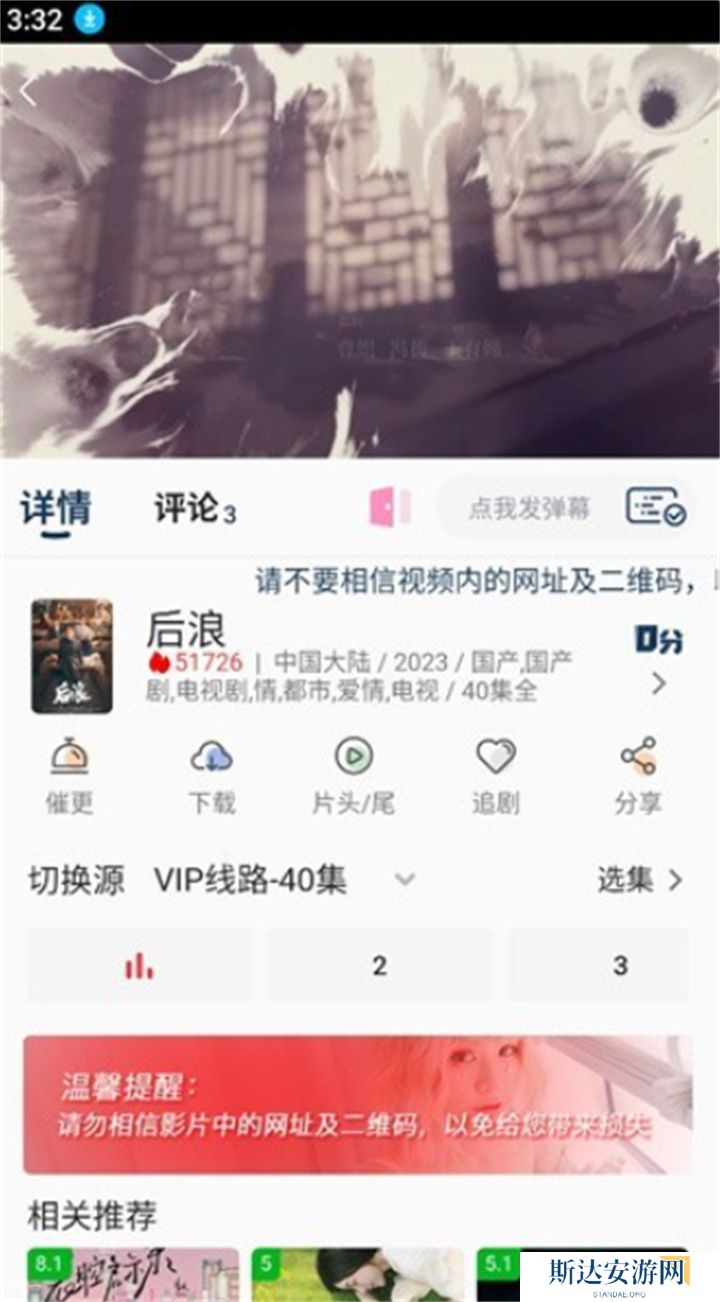
Task: Select the 详情 tab
Action: pos(56,508)
